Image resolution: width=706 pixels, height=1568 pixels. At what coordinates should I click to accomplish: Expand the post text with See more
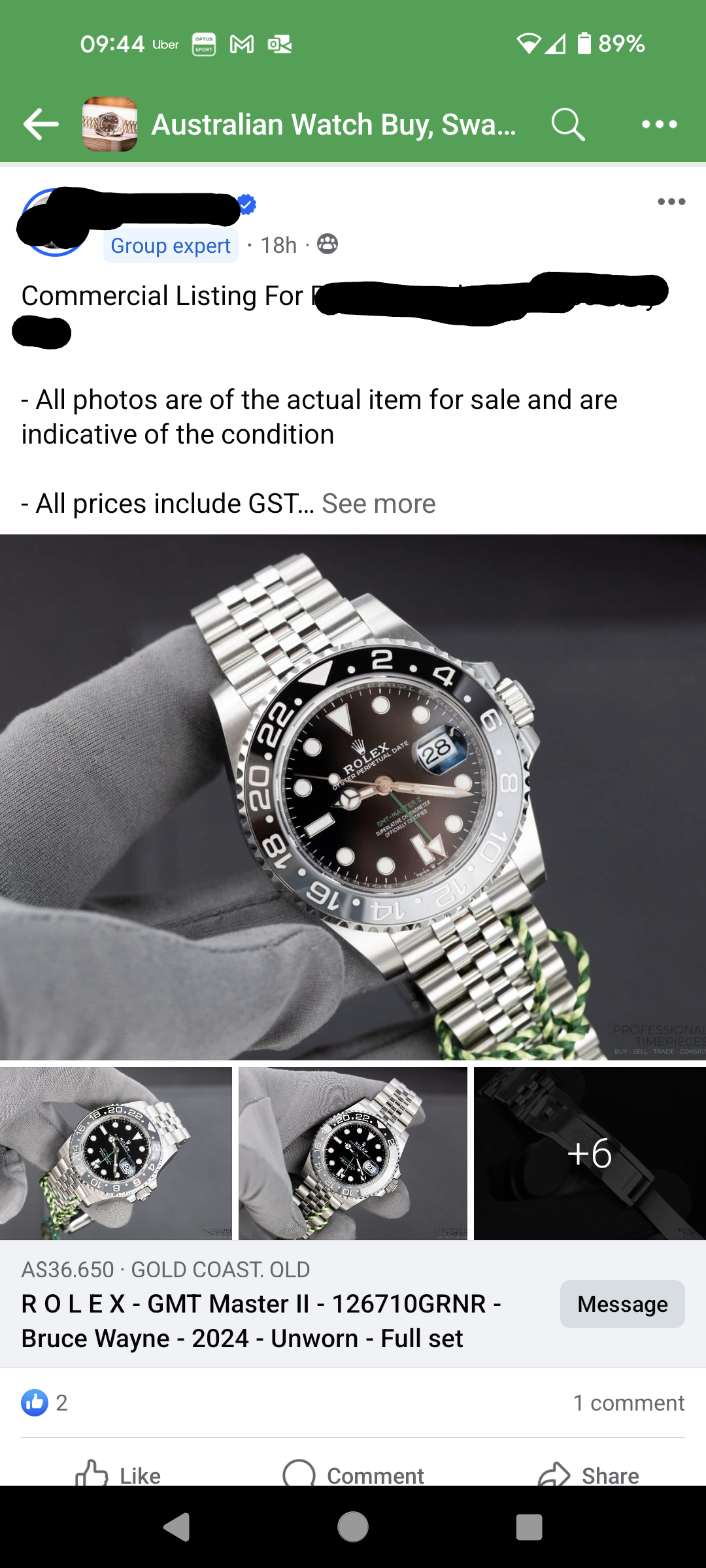378,504
